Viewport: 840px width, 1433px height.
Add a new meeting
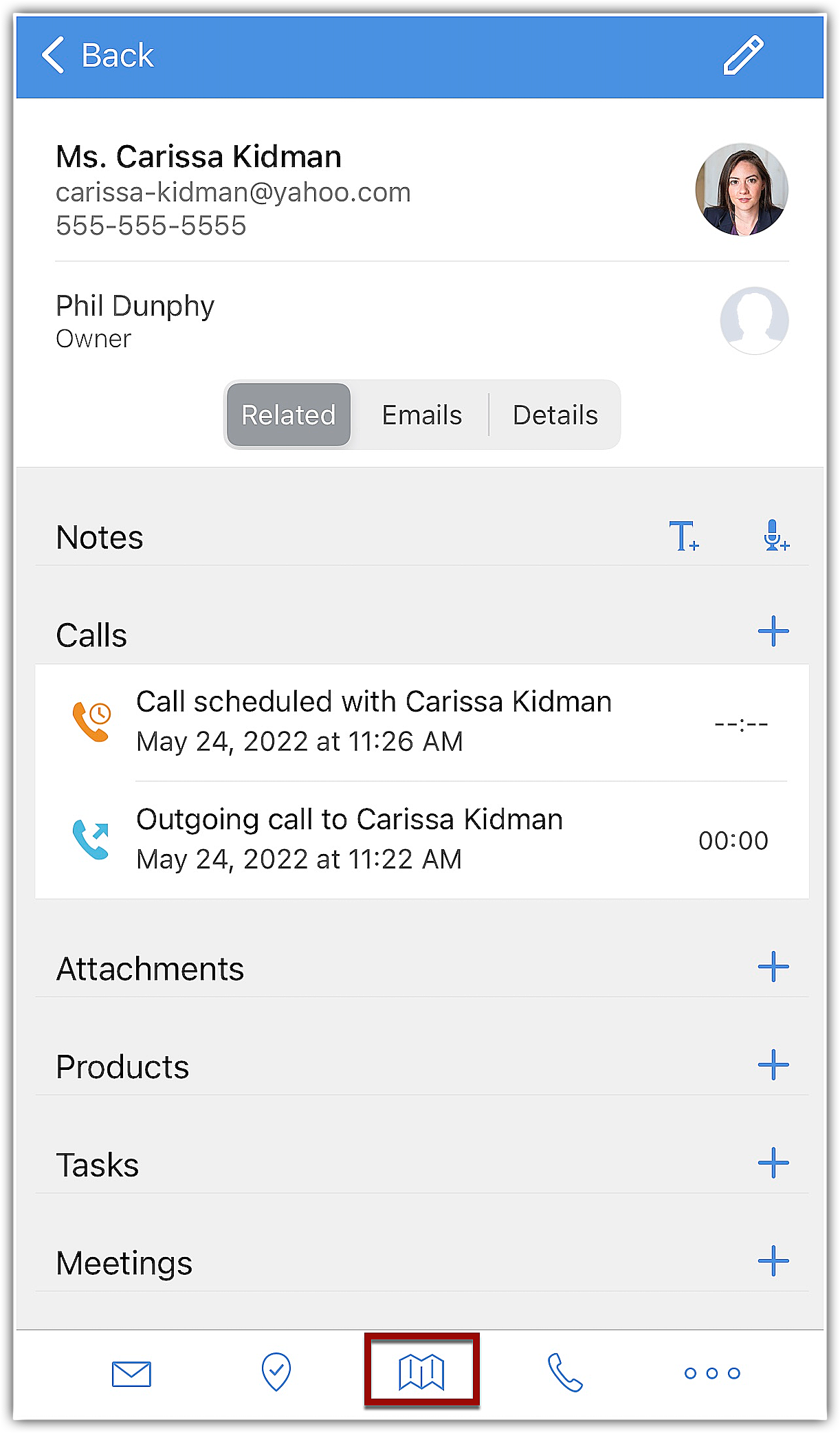(773, 1261)
